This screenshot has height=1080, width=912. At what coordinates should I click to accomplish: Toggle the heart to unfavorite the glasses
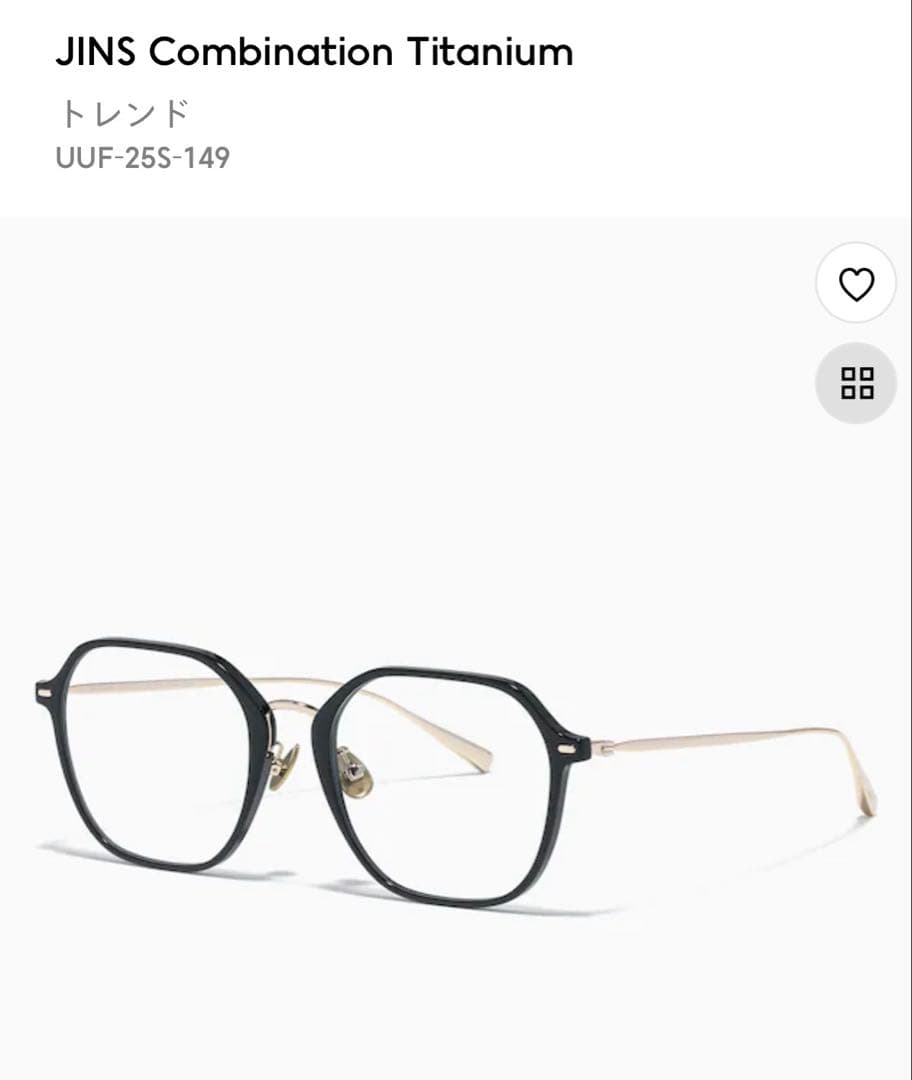click(855, 284)
